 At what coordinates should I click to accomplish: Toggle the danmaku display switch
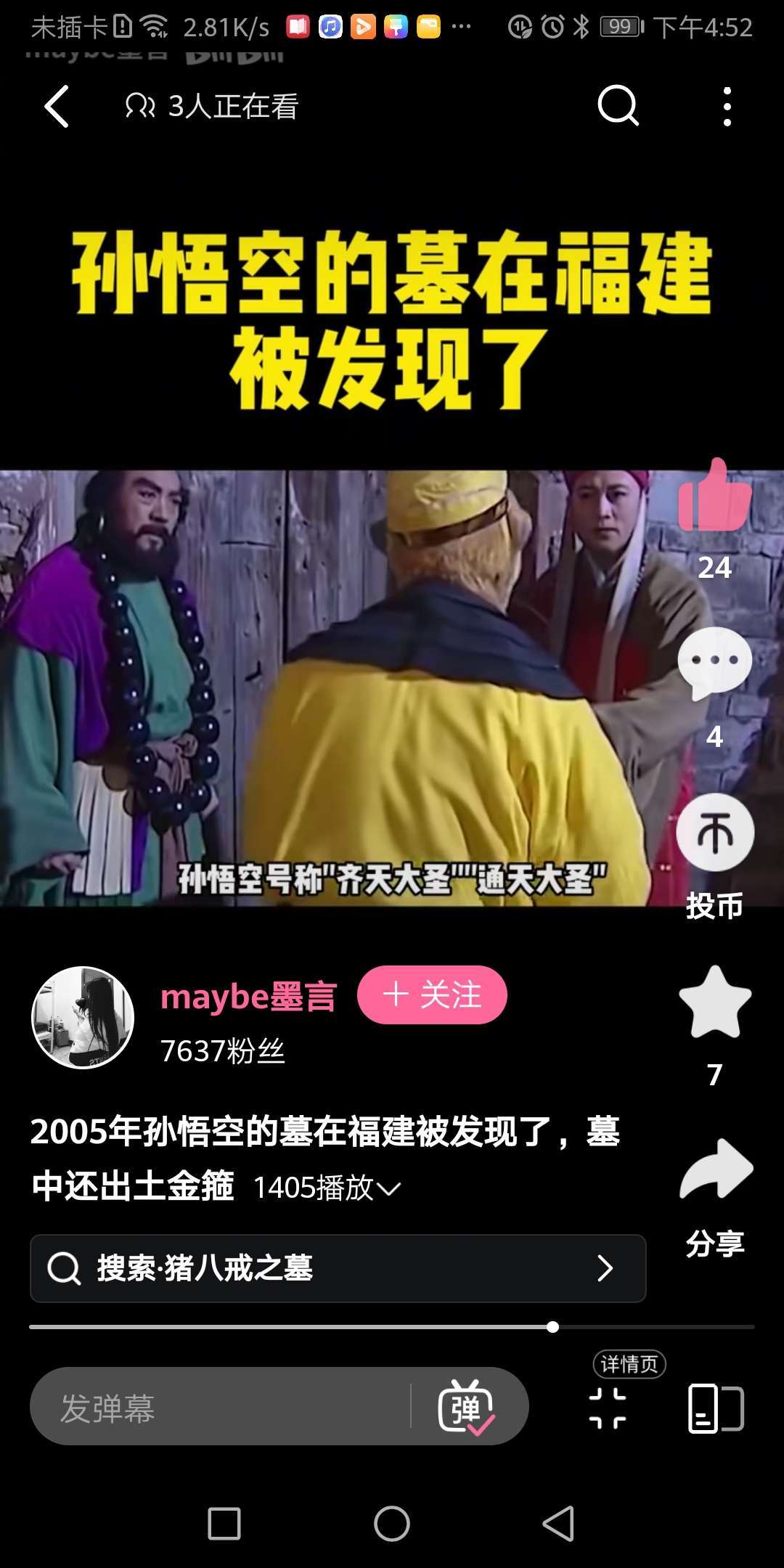pyautogui.click(x=466, y=1408)
